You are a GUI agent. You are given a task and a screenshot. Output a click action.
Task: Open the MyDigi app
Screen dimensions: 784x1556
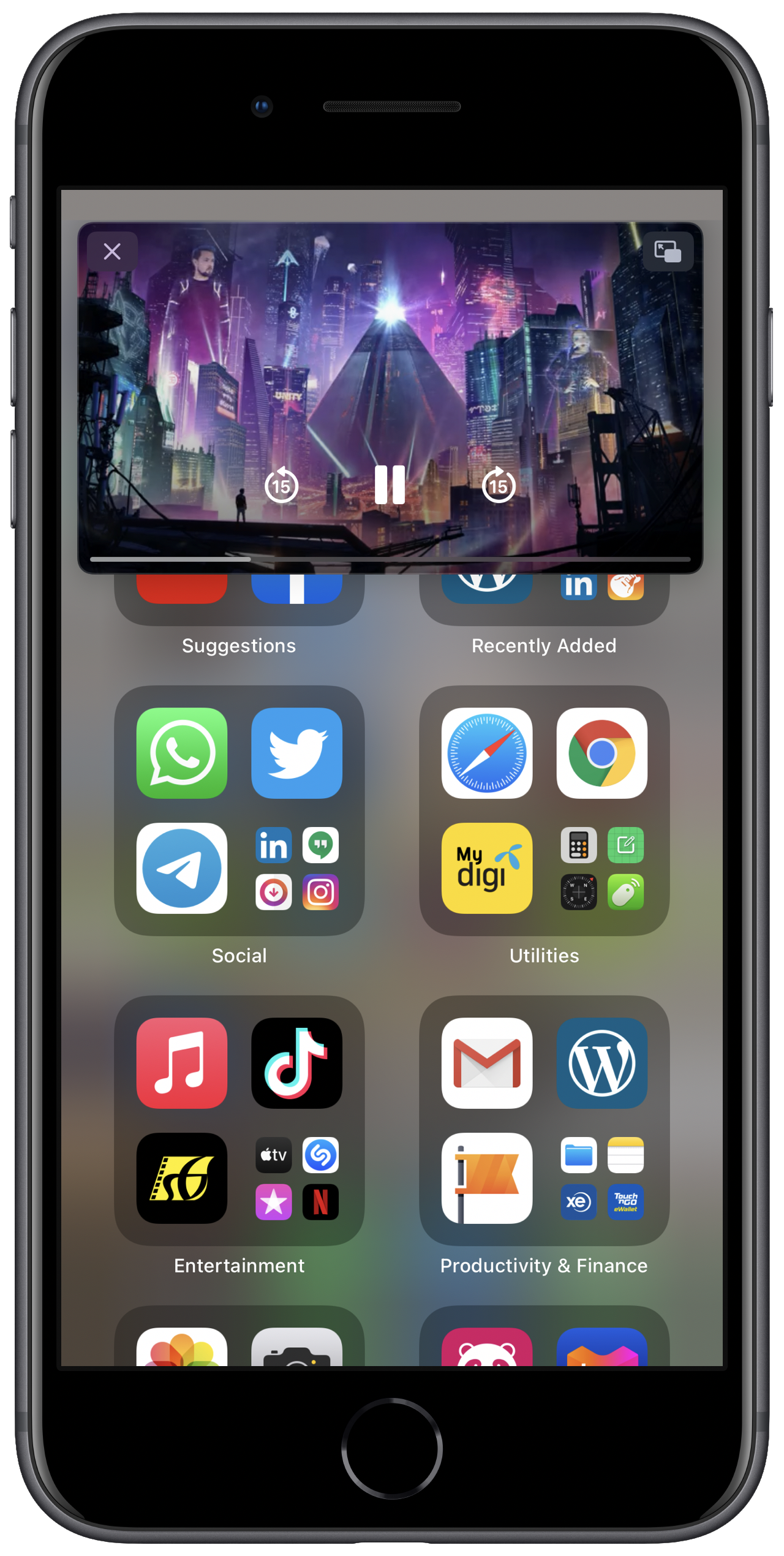[x=487, y=868]
